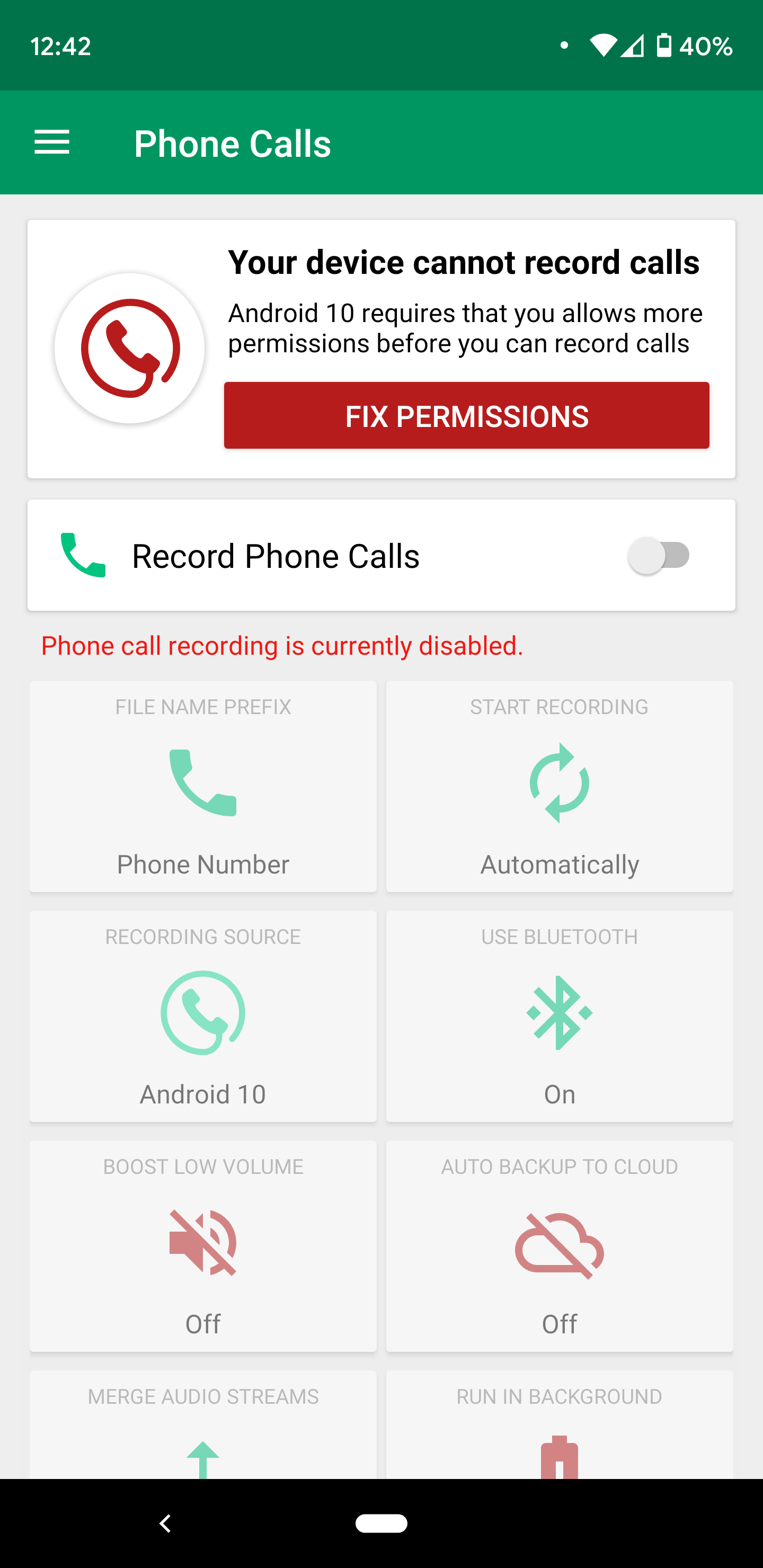Viewport: 763px width, 1568px height.
Task: Go to home via navigation pill
Action: tap(381, 1524)
